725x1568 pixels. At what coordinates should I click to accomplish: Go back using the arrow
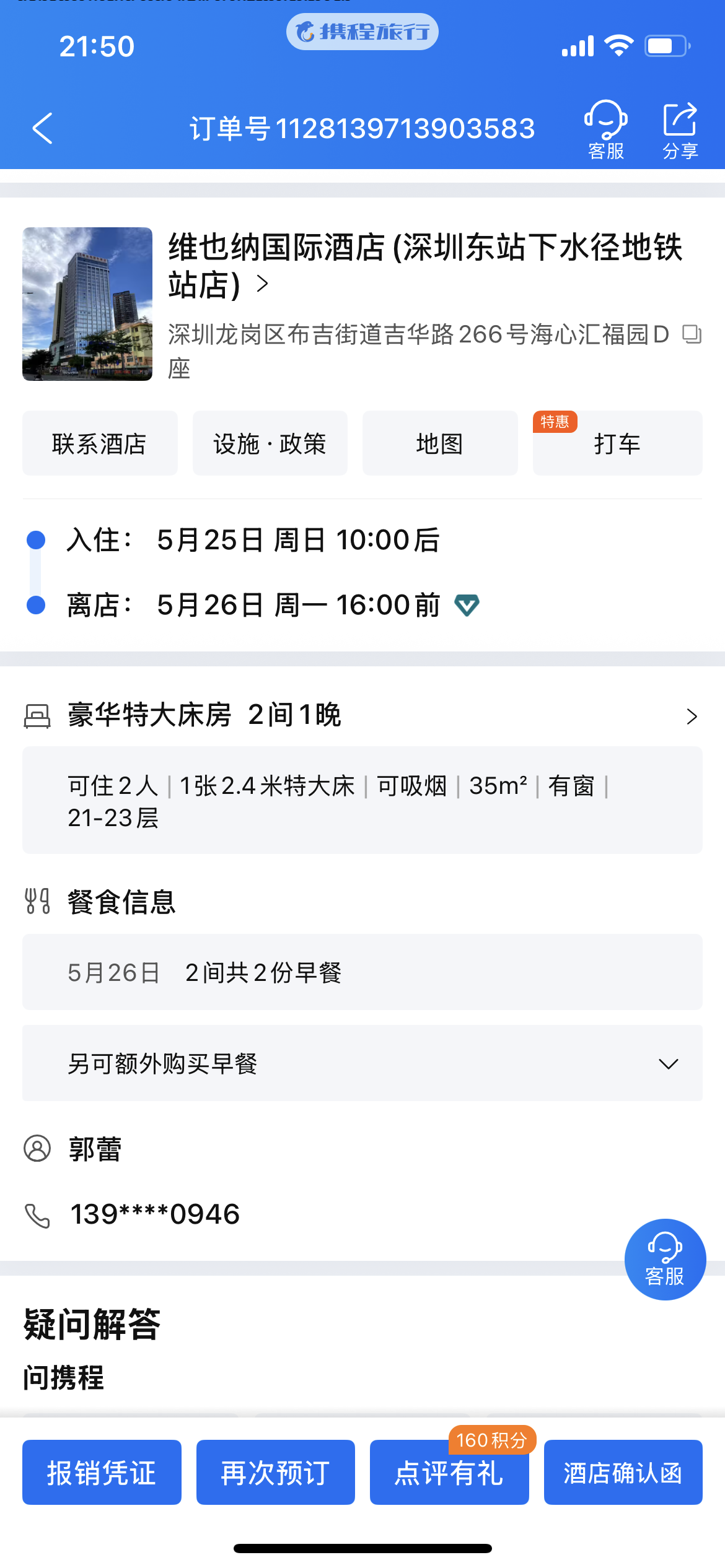coord(42,129)
